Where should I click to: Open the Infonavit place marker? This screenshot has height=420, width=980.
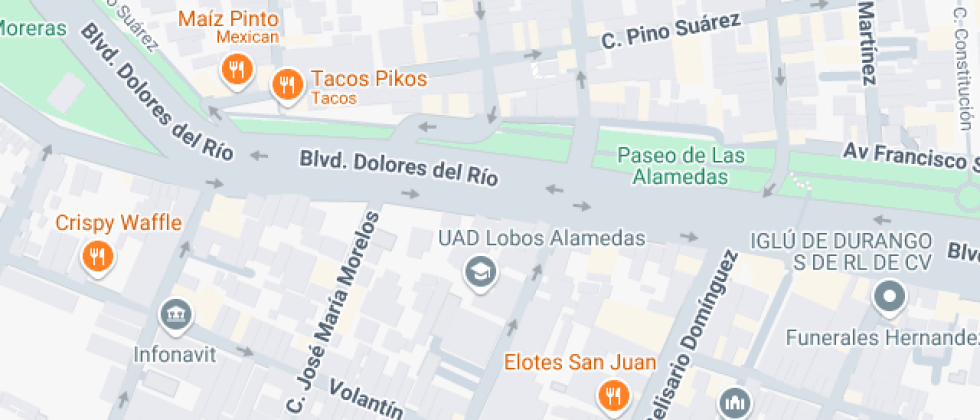point(176,313)
